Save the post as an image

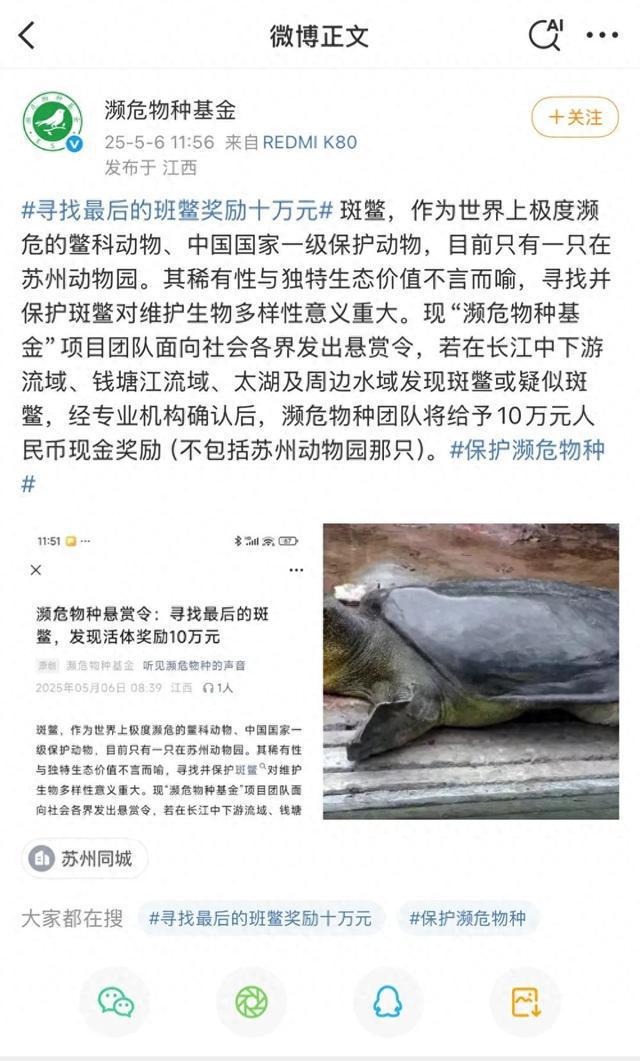point(525,1001)
